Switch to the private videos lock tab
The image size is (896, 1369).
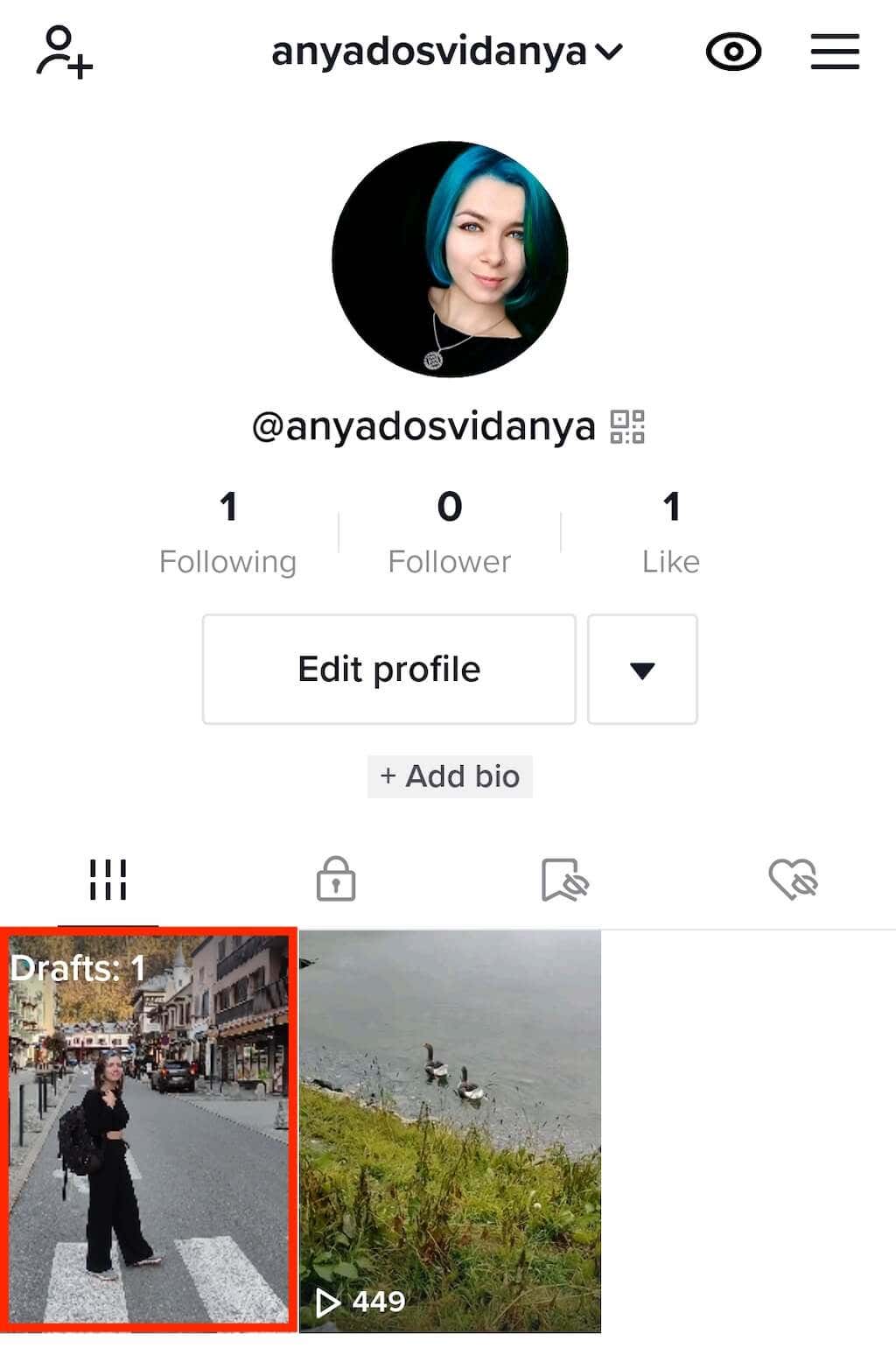tap(336, 880)
